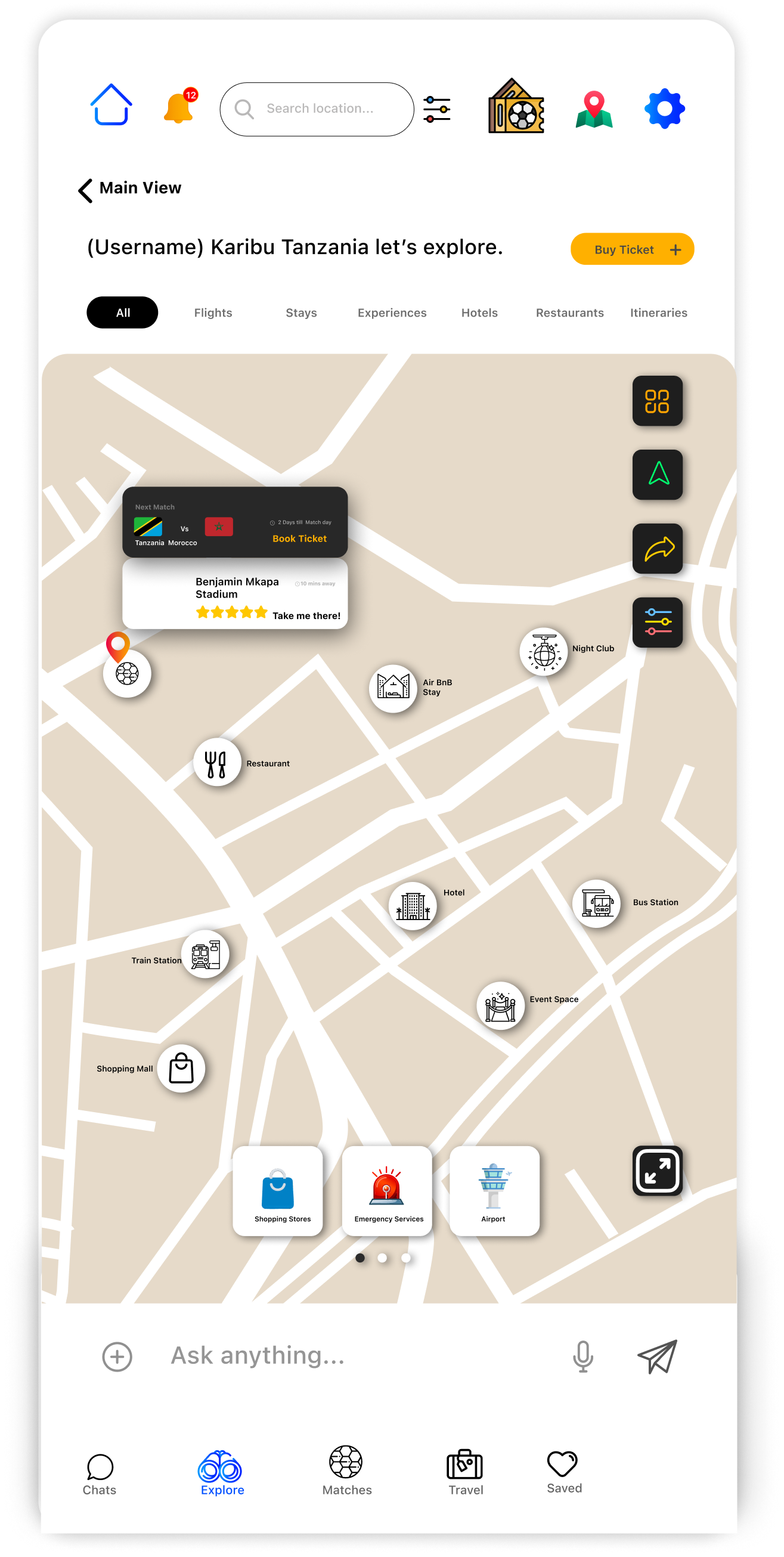Tap Take me there for stadium
This screenshot has height=1557, width=784.
306,615
